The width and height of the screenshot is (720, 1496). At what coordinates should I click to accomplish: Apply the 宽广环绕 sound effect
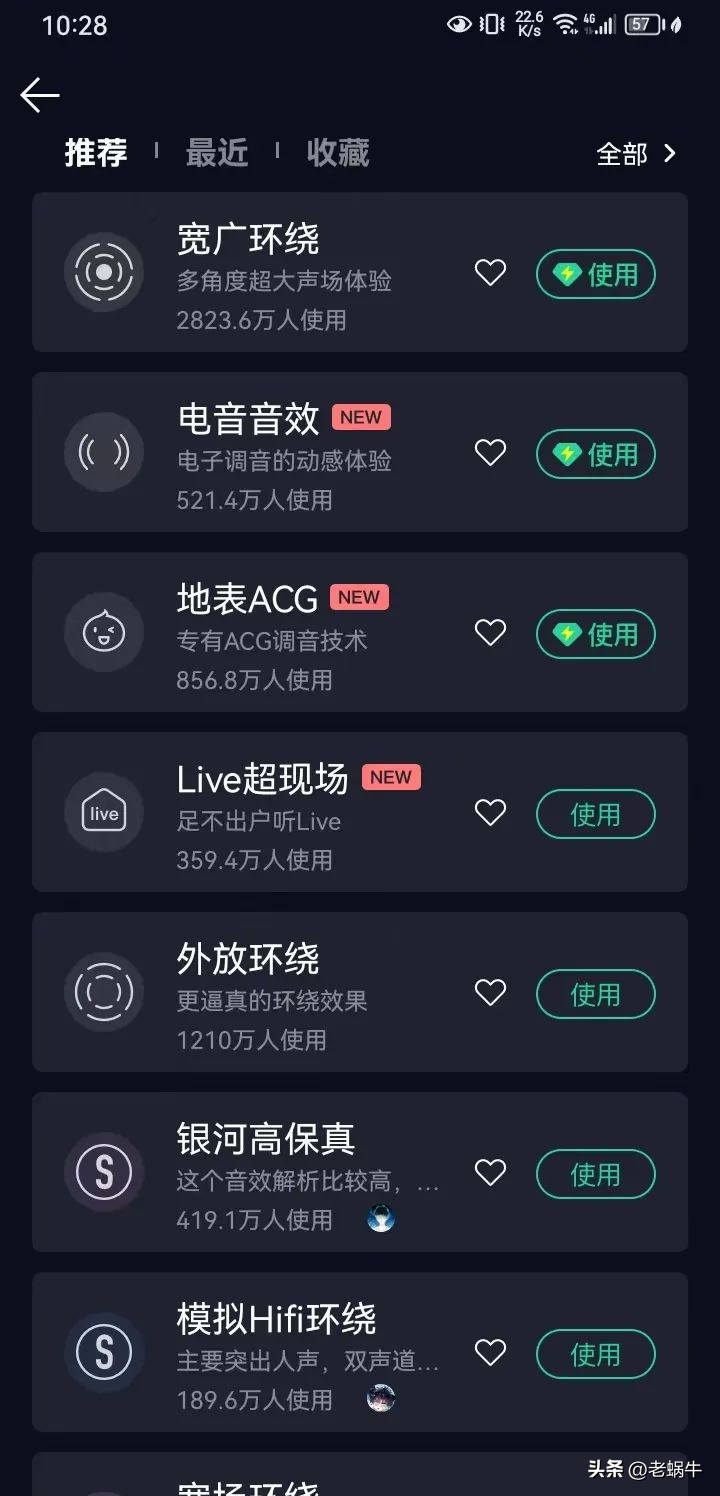596,274
